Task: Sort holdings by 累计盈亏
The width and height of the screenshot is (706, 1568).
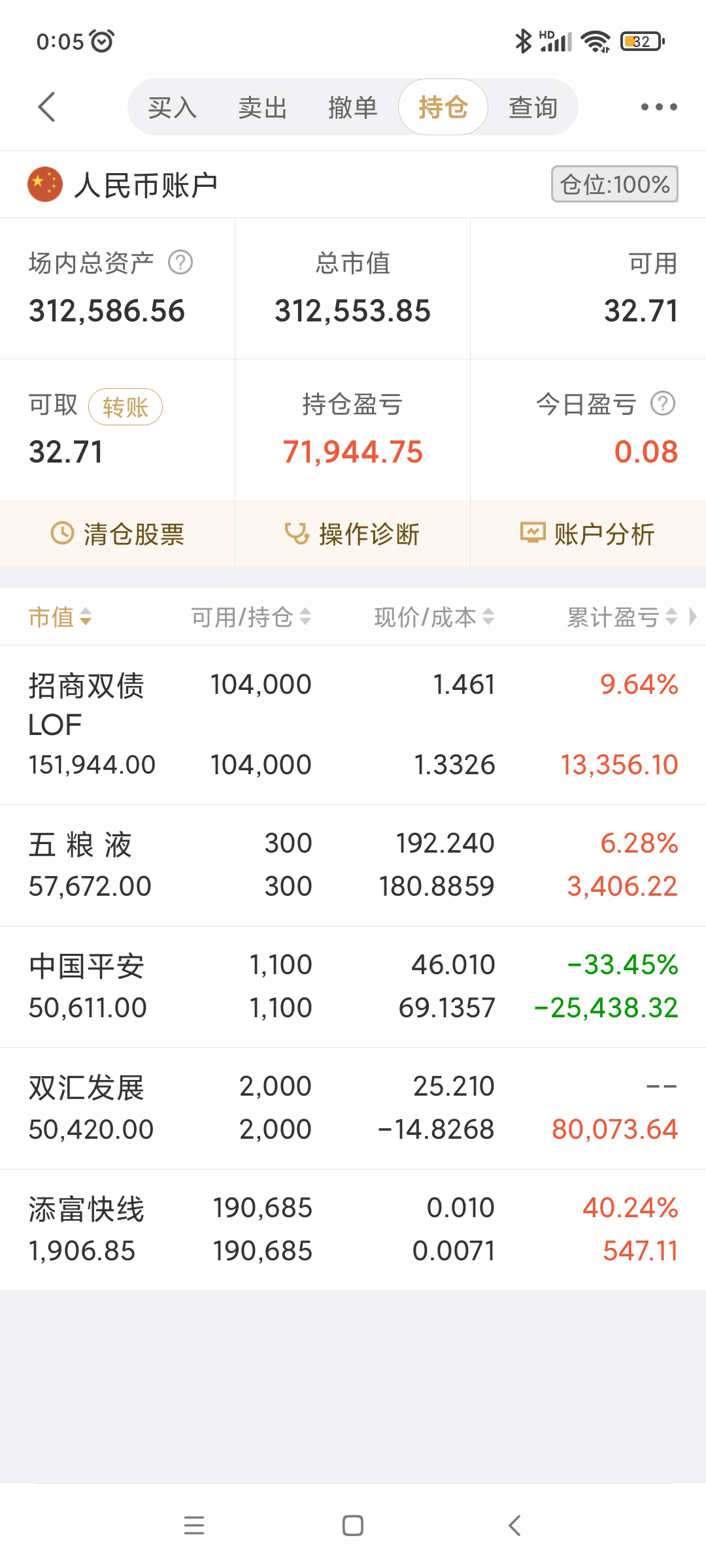Action: pos(621,617)
